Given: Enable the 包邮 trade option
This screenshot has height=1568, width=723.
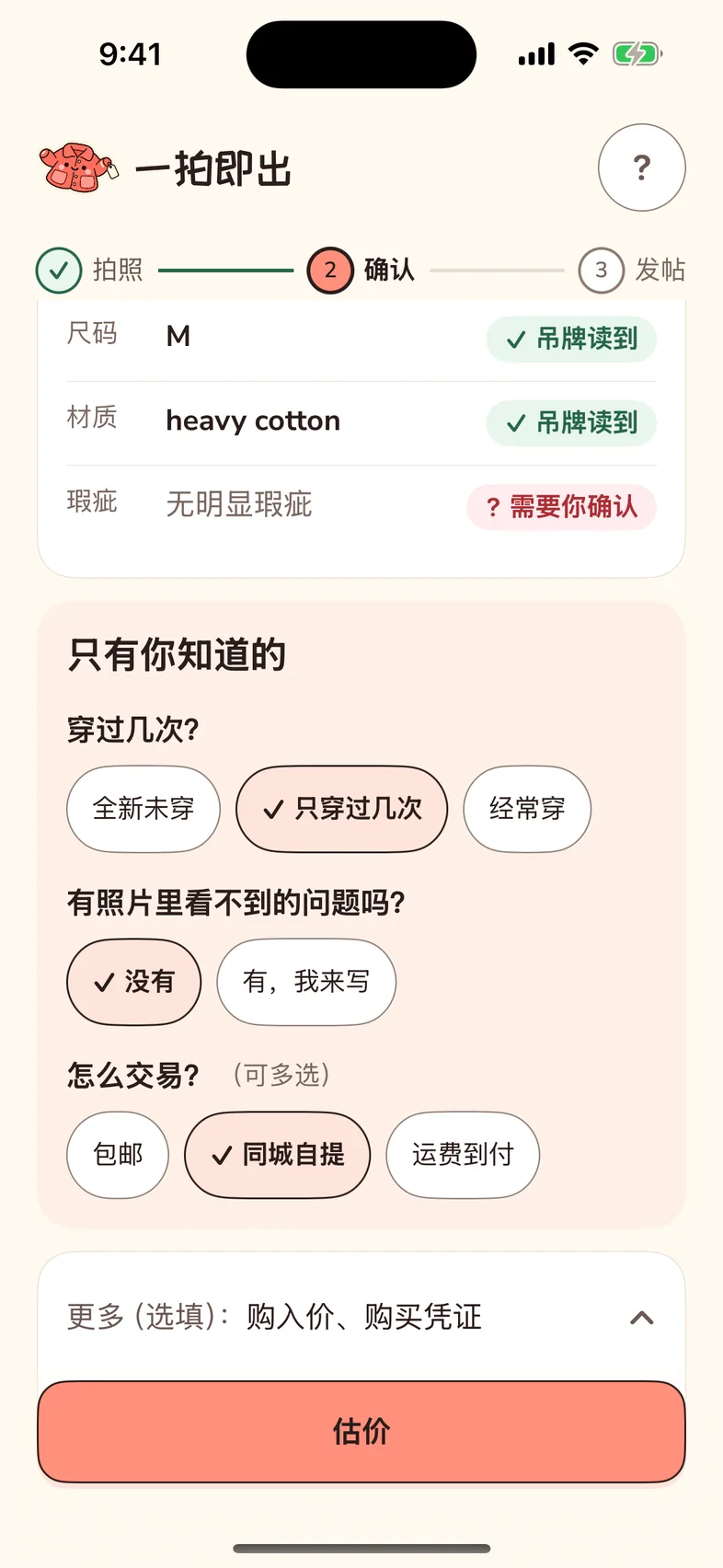Looking at the screenshot, I should 118,1155.
